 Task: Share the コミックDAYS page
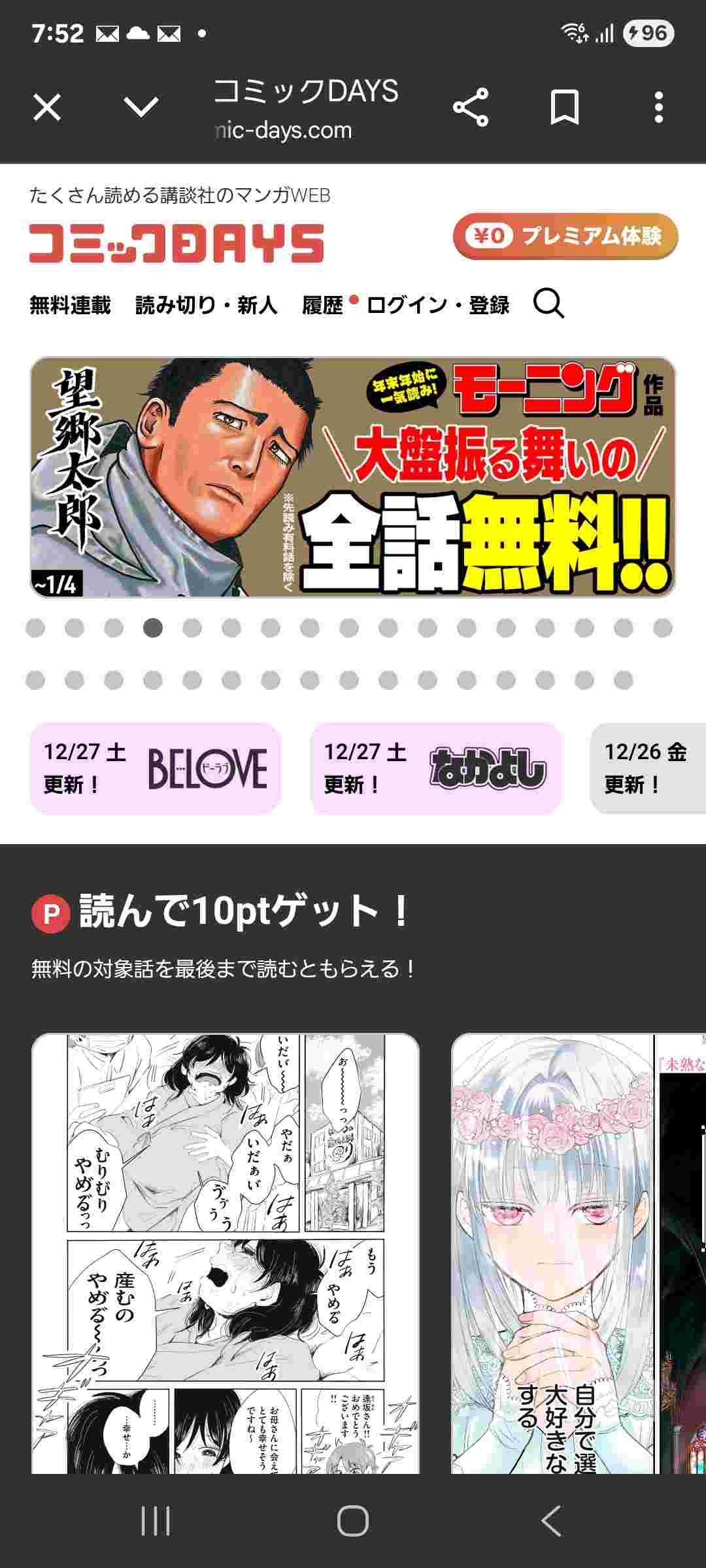(471, 107)
